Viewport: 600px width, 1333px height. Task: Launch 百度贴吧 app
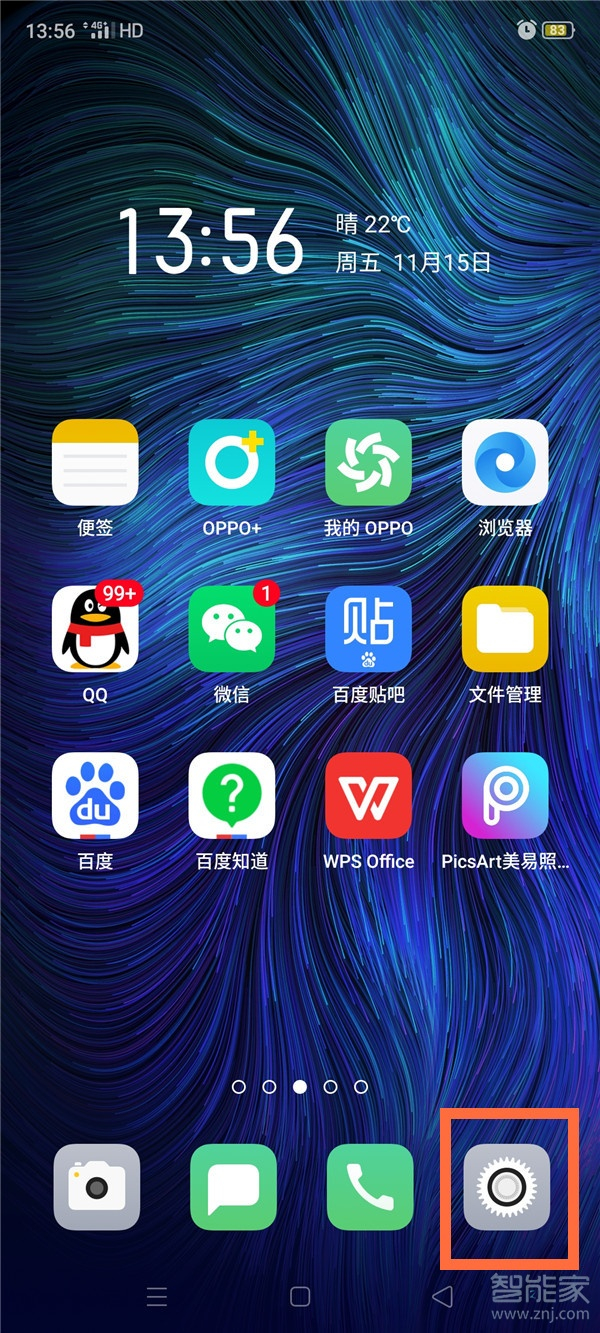pos(368,629)
